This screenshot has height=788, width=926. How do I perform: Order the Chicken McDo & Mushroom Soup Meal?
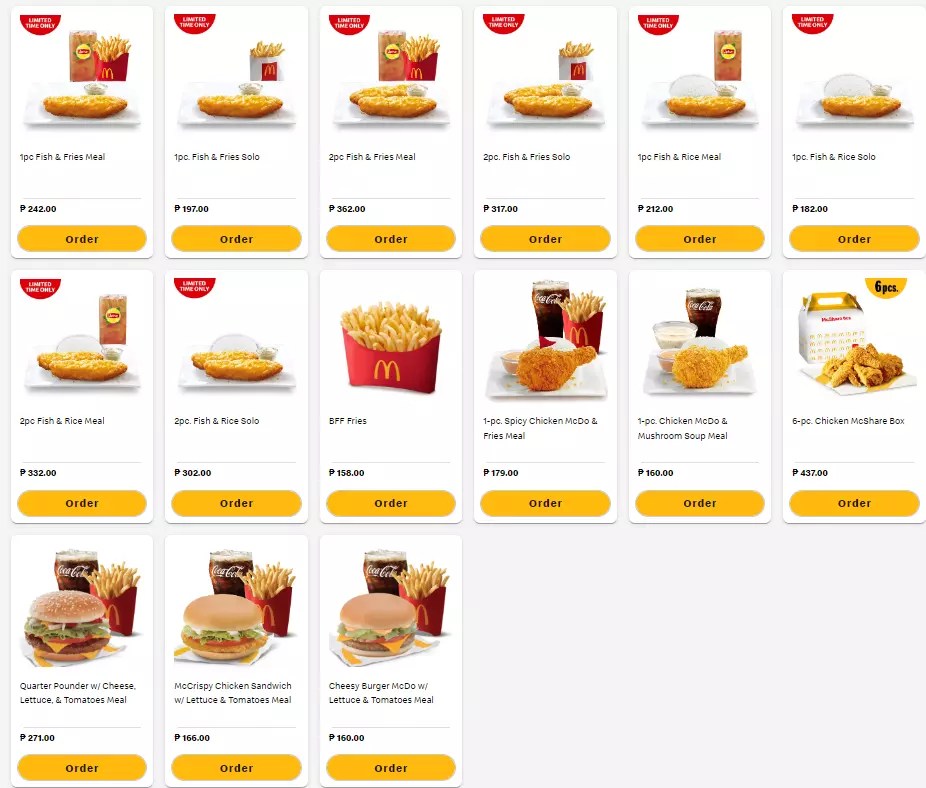click(x=700, y=503)
